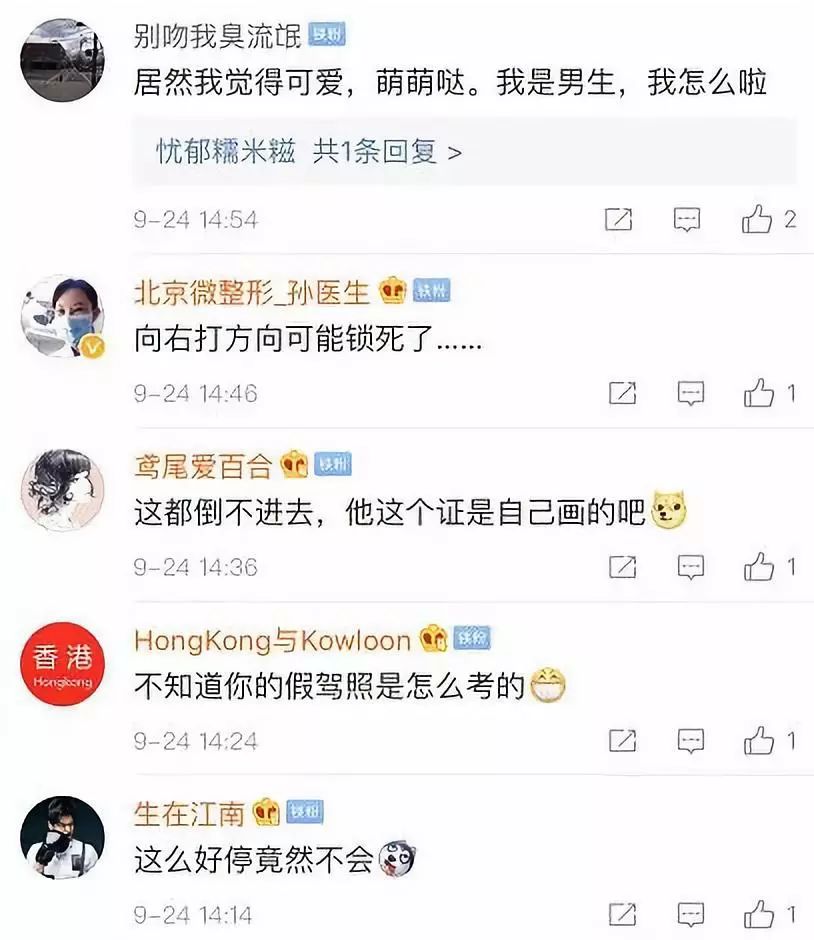Repost HongKong与Kowloon's comment

click(x=622, y=741)
